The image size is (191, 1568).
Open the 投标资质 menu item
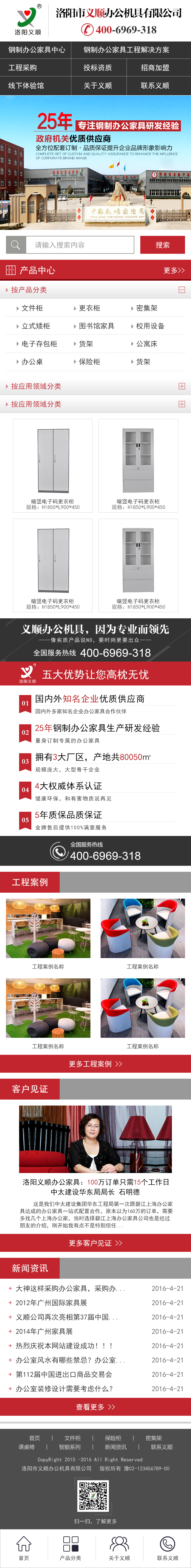click(97, 67)
